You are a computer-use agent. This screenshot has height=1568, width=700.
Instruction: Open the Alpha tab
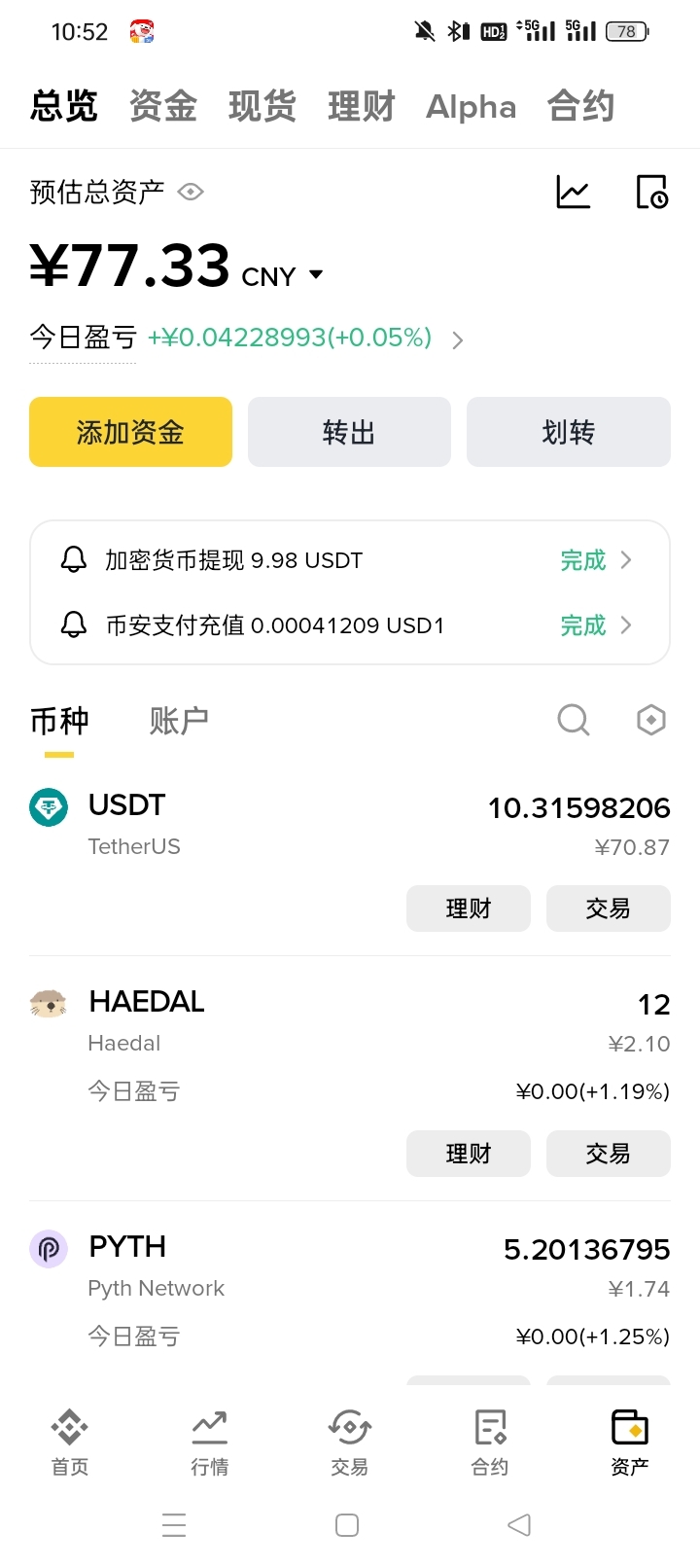point(472,107)
